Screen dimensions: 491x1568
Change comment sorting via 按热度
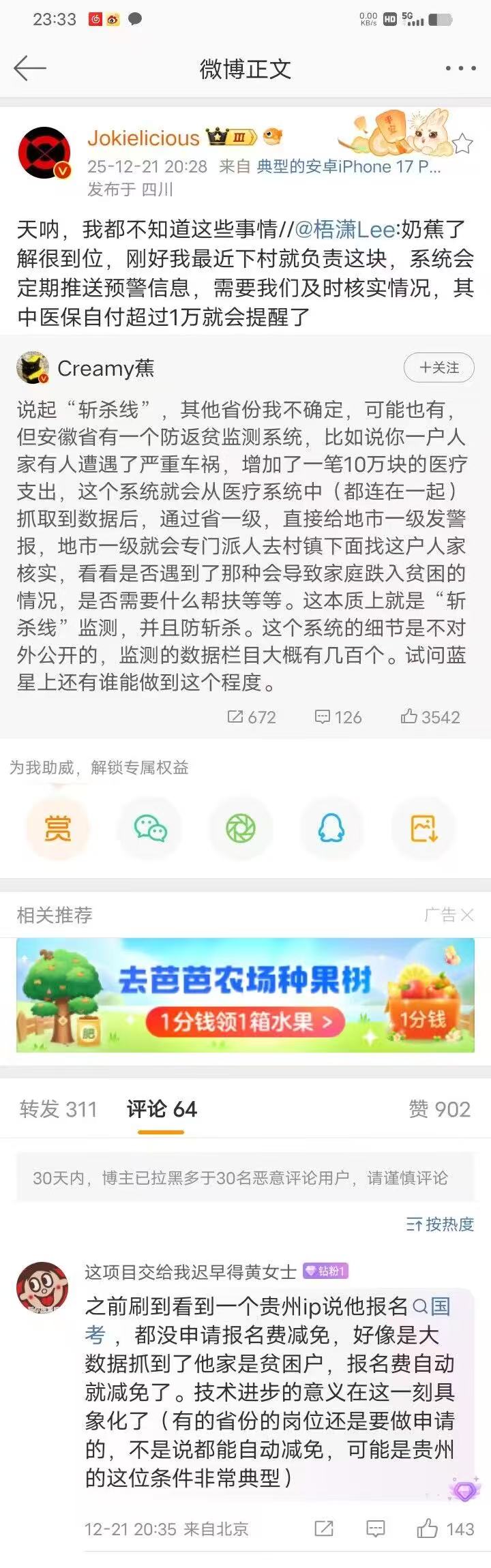[441, 1224]
